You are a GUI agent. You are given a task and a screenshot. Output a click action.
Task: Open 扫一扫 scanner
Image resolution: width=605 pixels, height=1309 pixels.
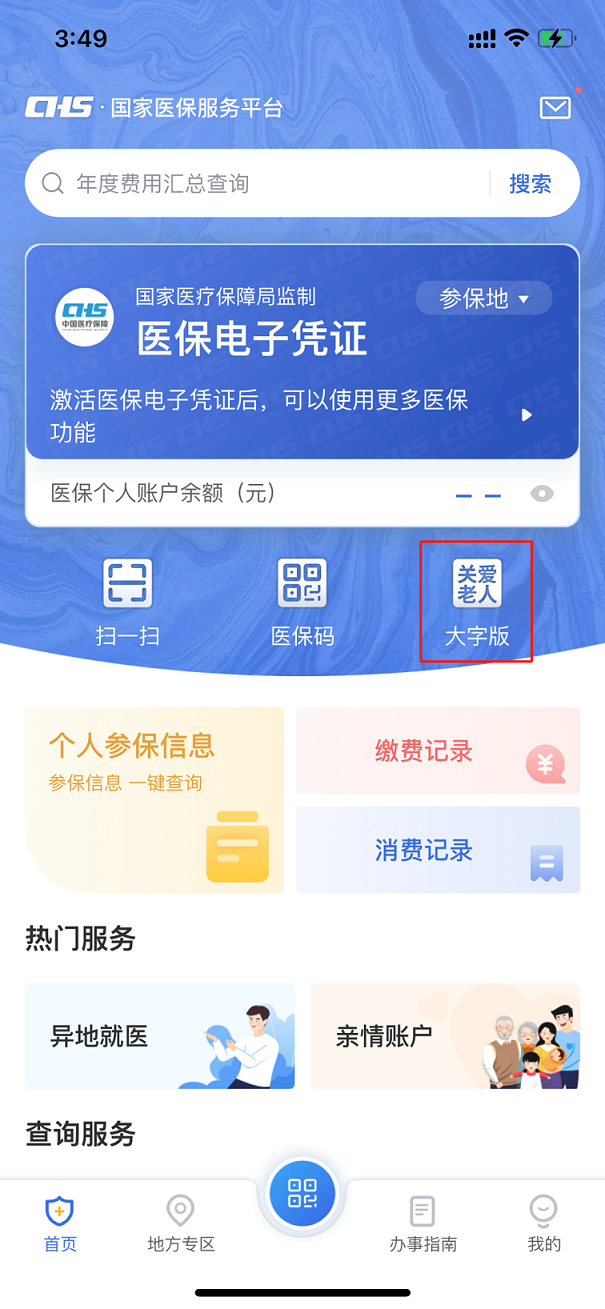point(128,602)
